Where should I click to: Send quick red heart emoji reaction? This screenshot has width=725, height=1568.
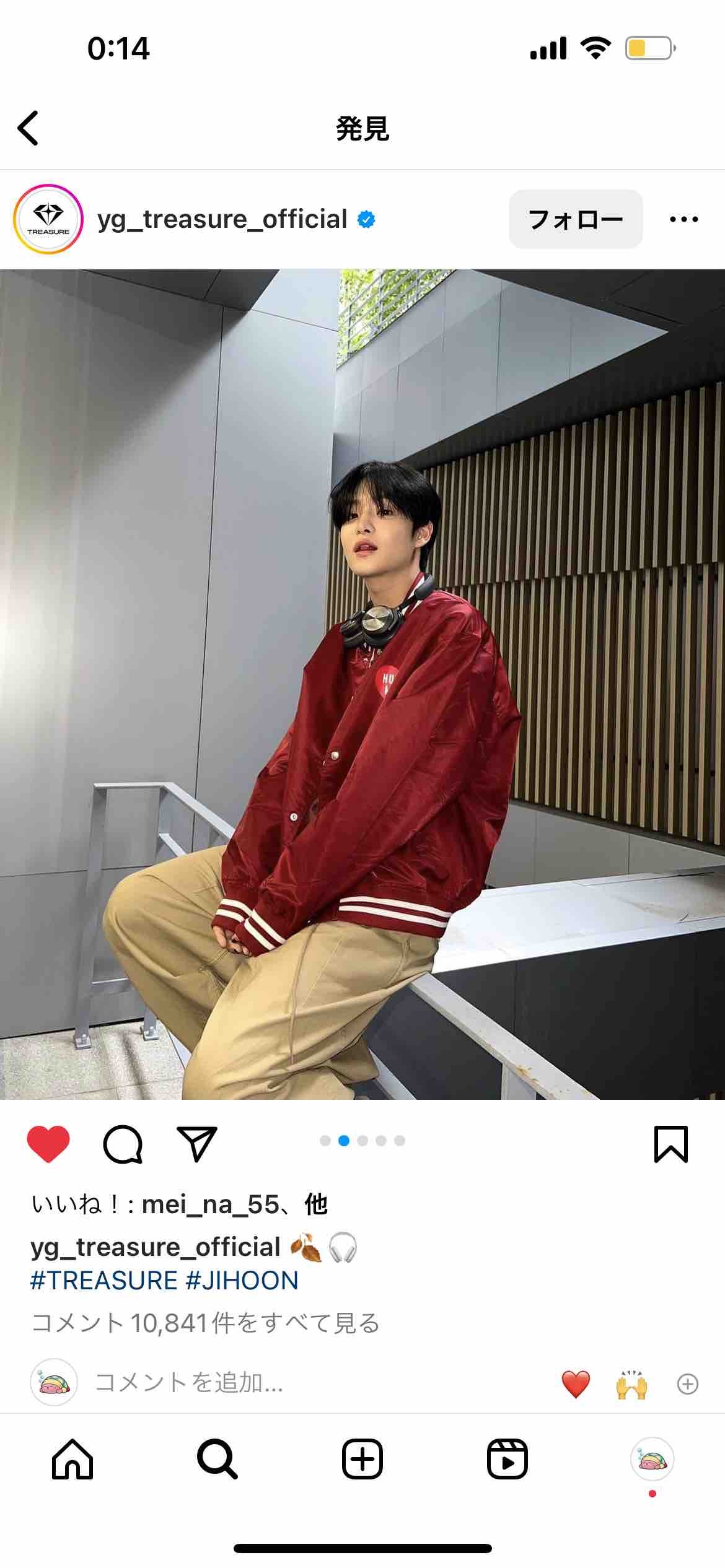click(576, 1383)
